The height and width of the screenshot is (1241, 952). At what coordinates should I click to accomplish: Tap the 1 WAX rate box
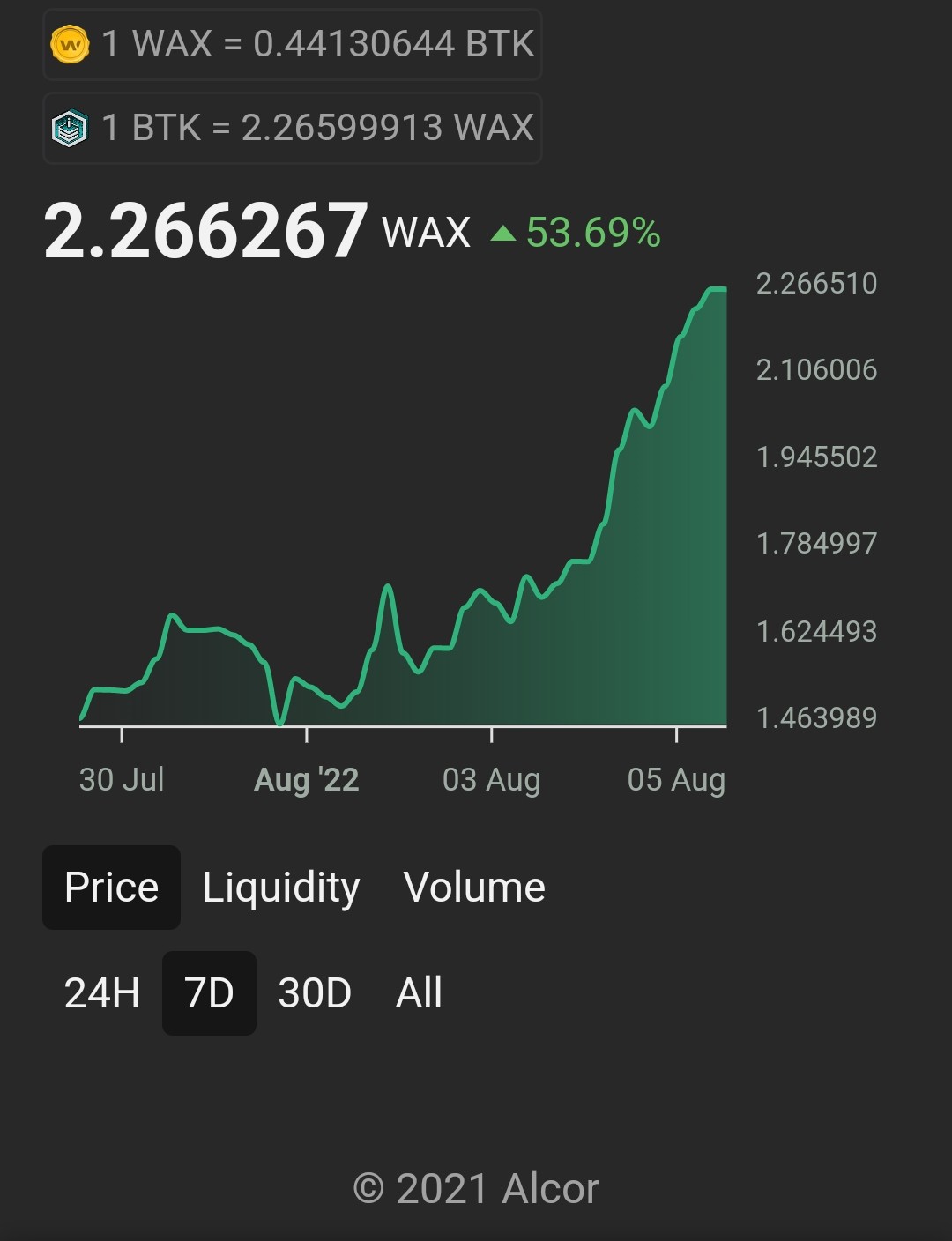pyautogui.click(x=292, y=44)
